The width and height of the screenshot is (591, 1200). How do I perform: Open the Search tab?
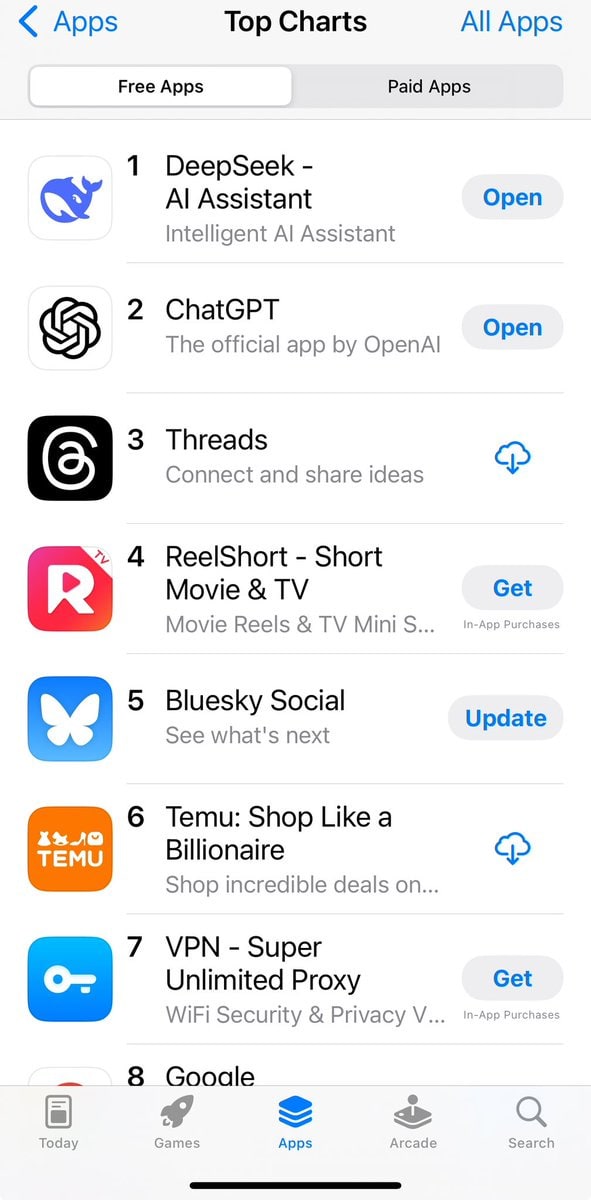click(531, 1122)
